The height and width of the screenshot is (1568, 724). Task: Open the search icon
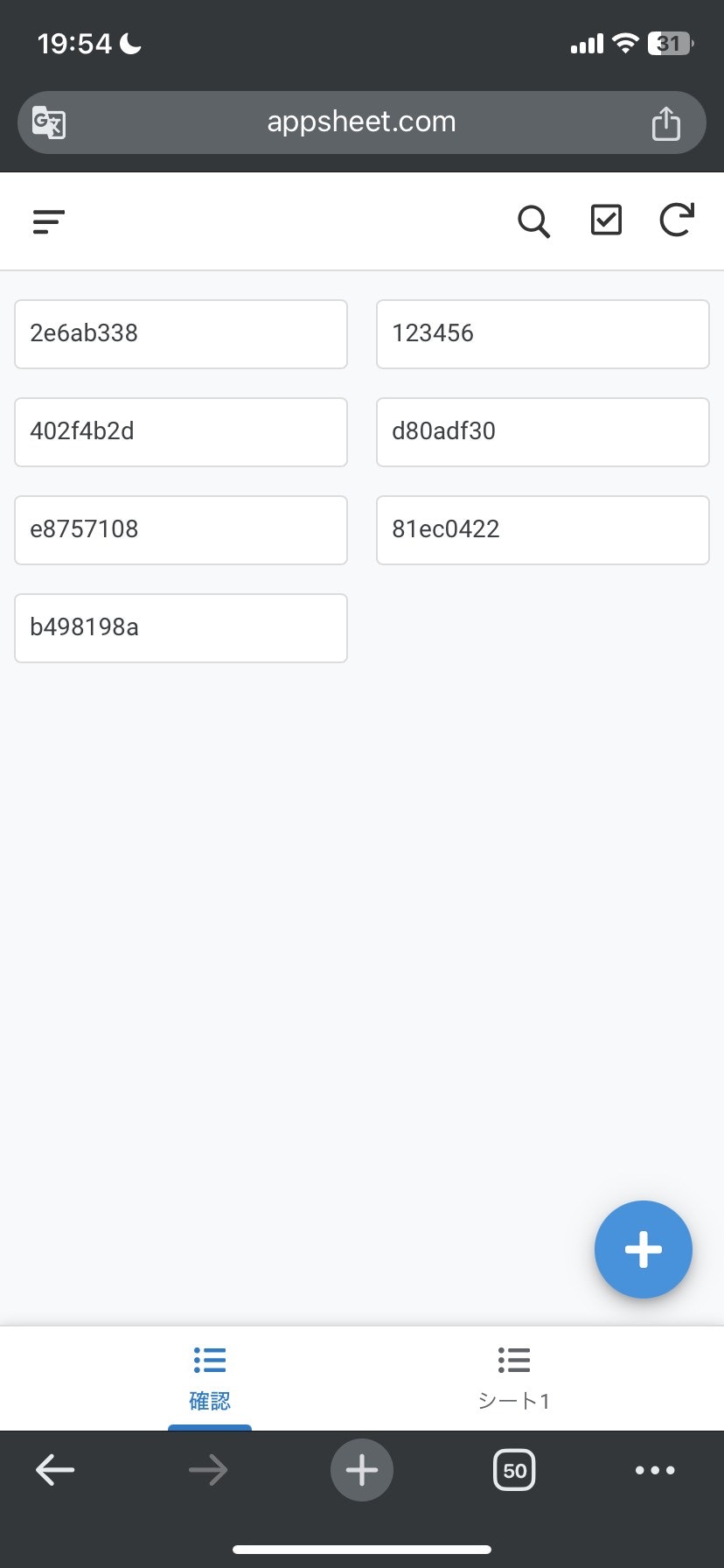pyautogui.click(x=533, y=221)
